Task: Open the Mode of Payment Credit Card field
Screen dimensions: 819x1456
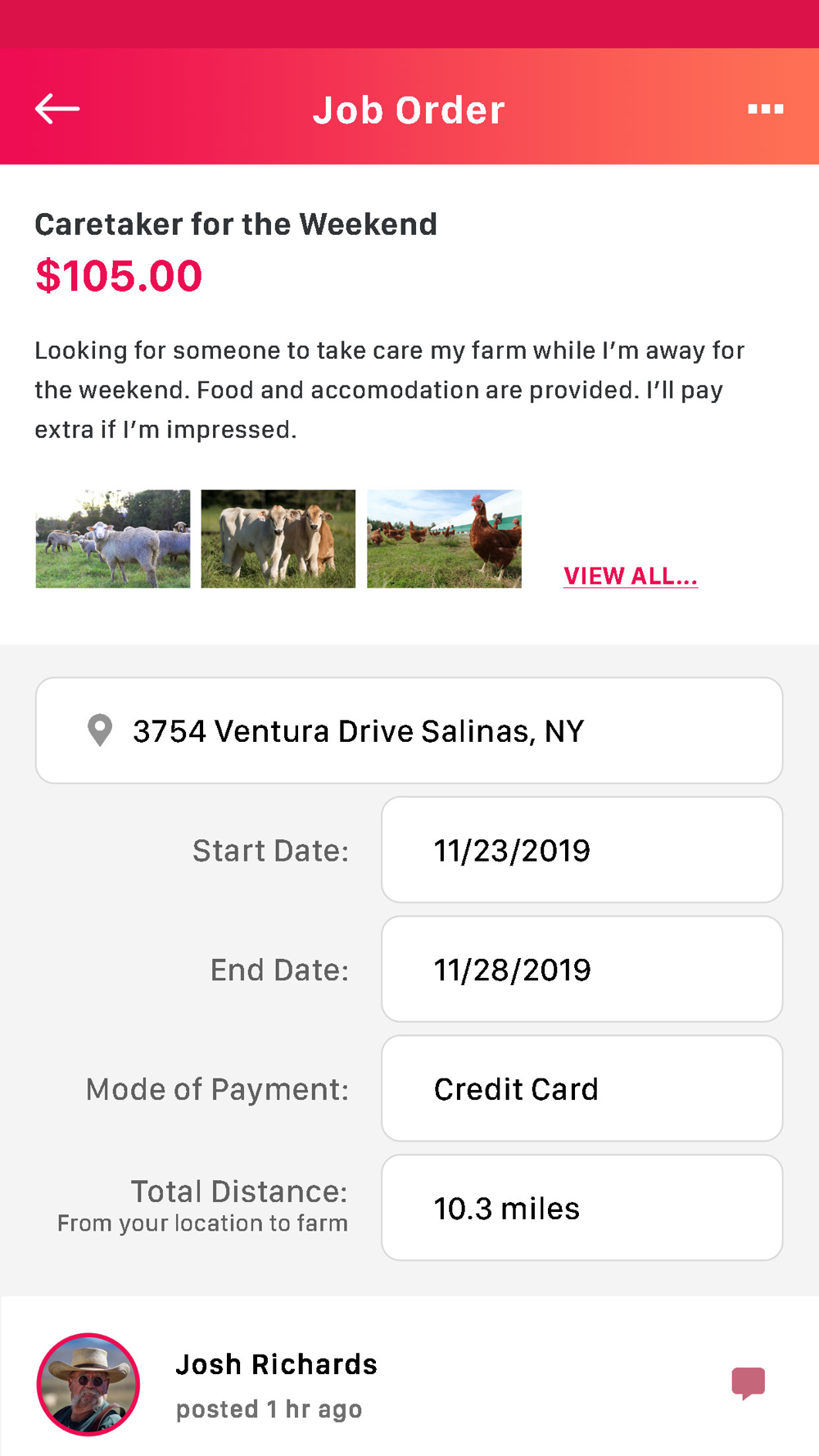Action: click(x=582, y=1088)
